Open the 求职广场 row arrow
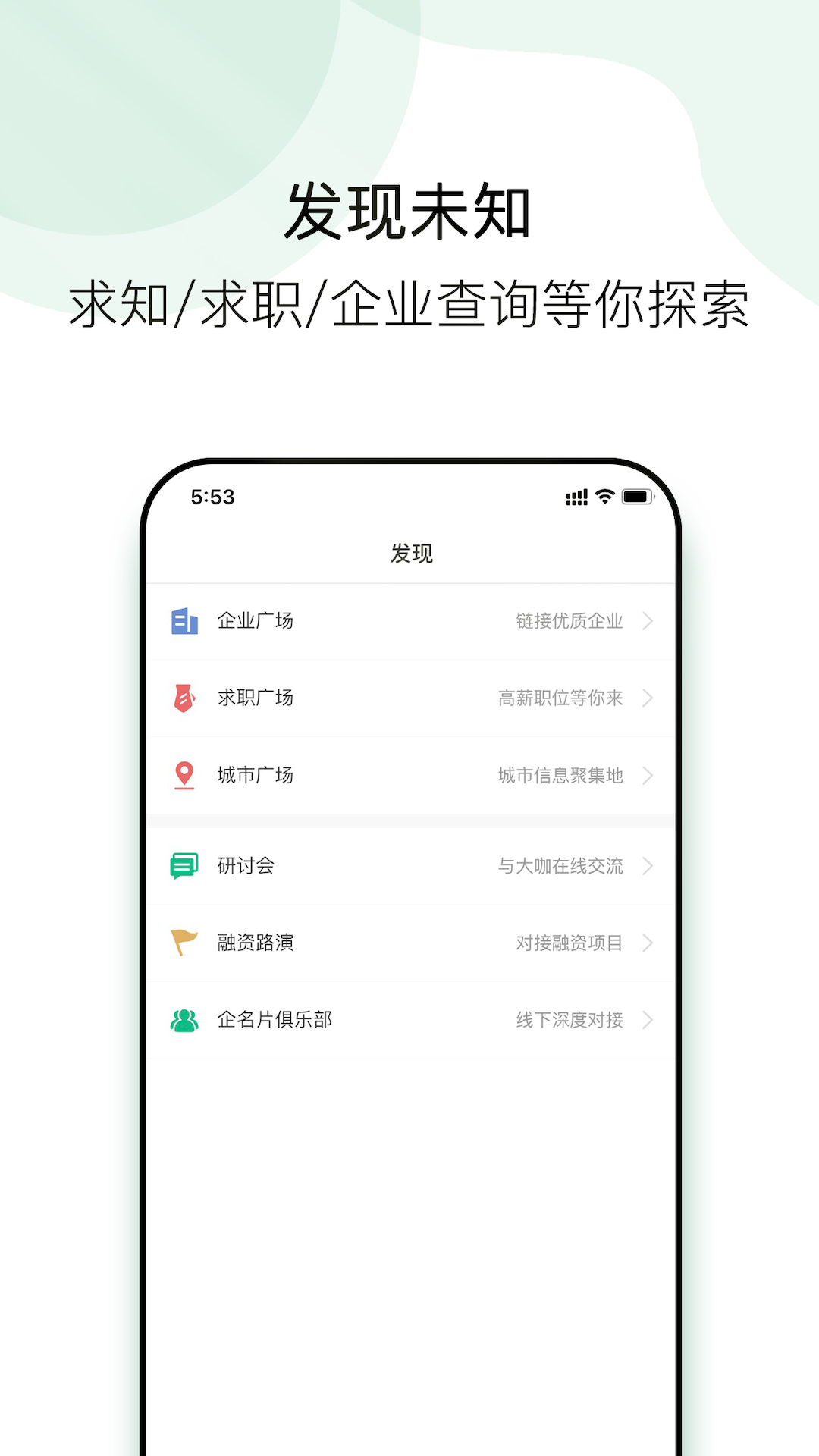 coord(648,698)
